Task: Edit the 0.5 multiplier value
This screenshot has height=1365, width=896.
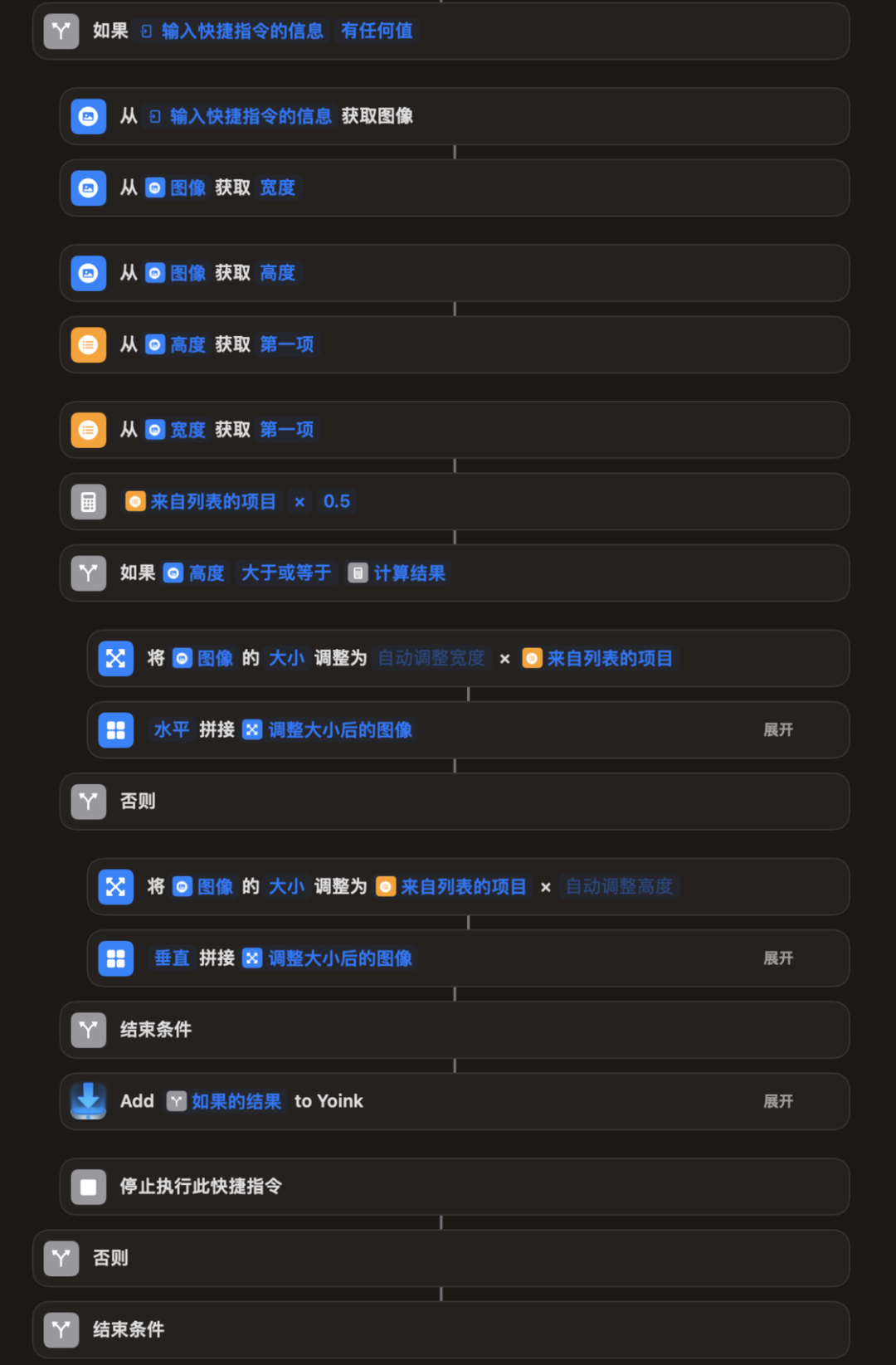Action: tap(337, 501)
